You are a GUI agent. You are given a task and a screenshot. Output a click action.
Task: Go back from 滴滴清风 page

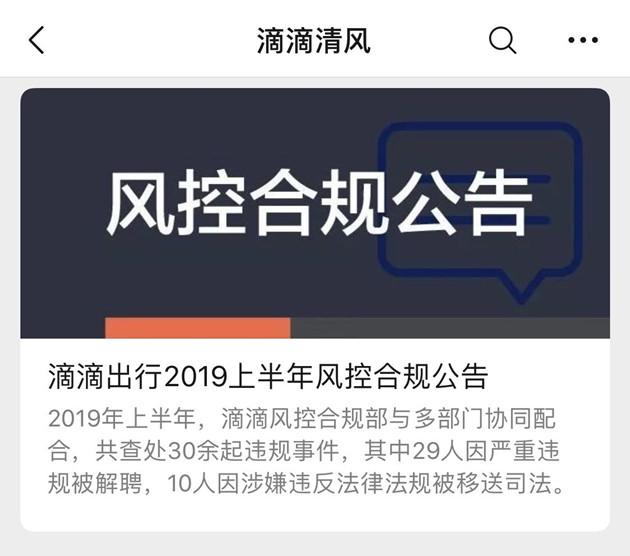point(37,41)
